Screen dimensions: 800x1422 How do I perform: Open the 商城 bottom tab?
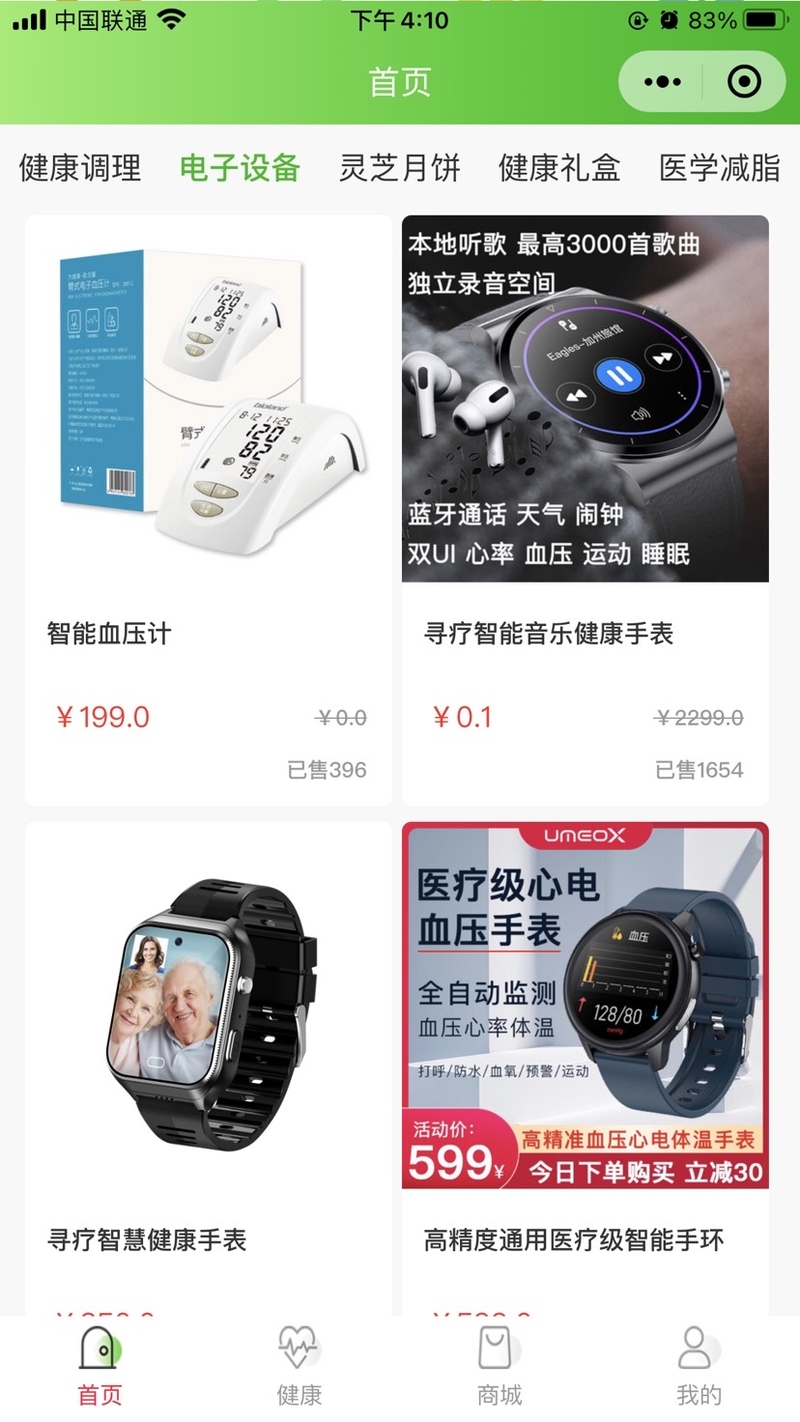(499, 1365)
